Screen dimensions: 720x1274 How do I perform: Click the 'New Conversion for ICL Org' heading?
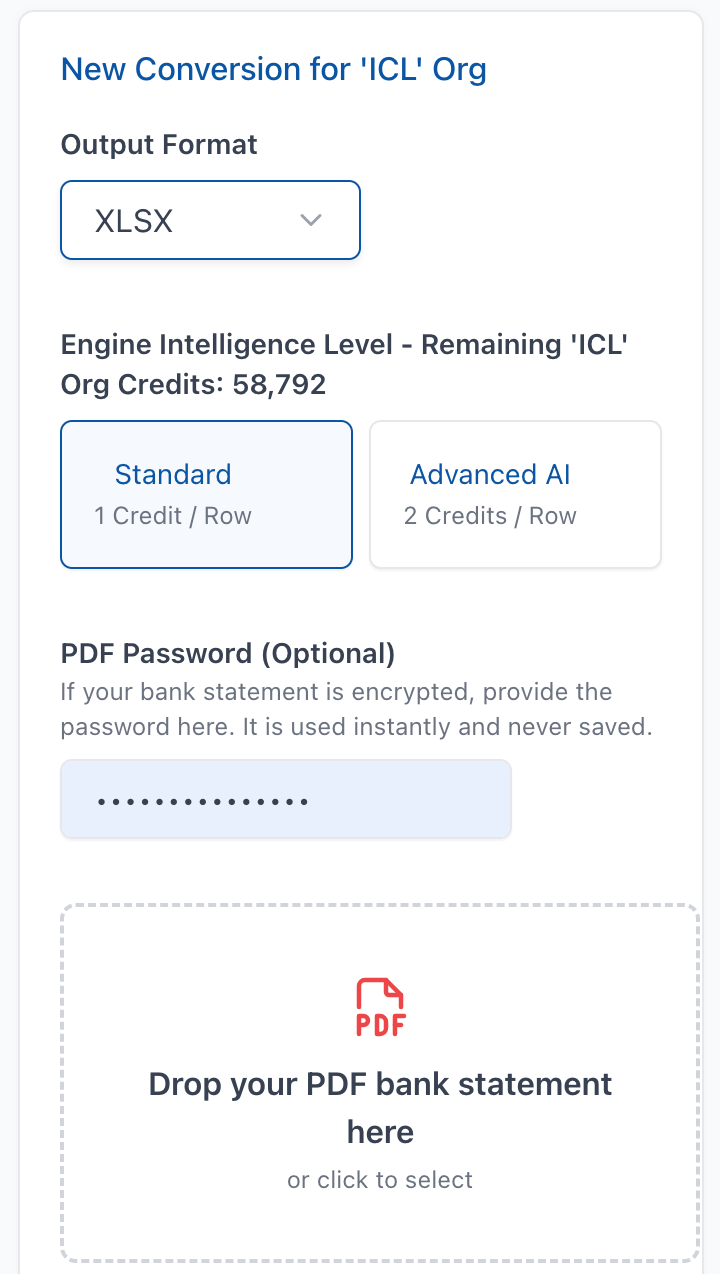pos(274,69)
